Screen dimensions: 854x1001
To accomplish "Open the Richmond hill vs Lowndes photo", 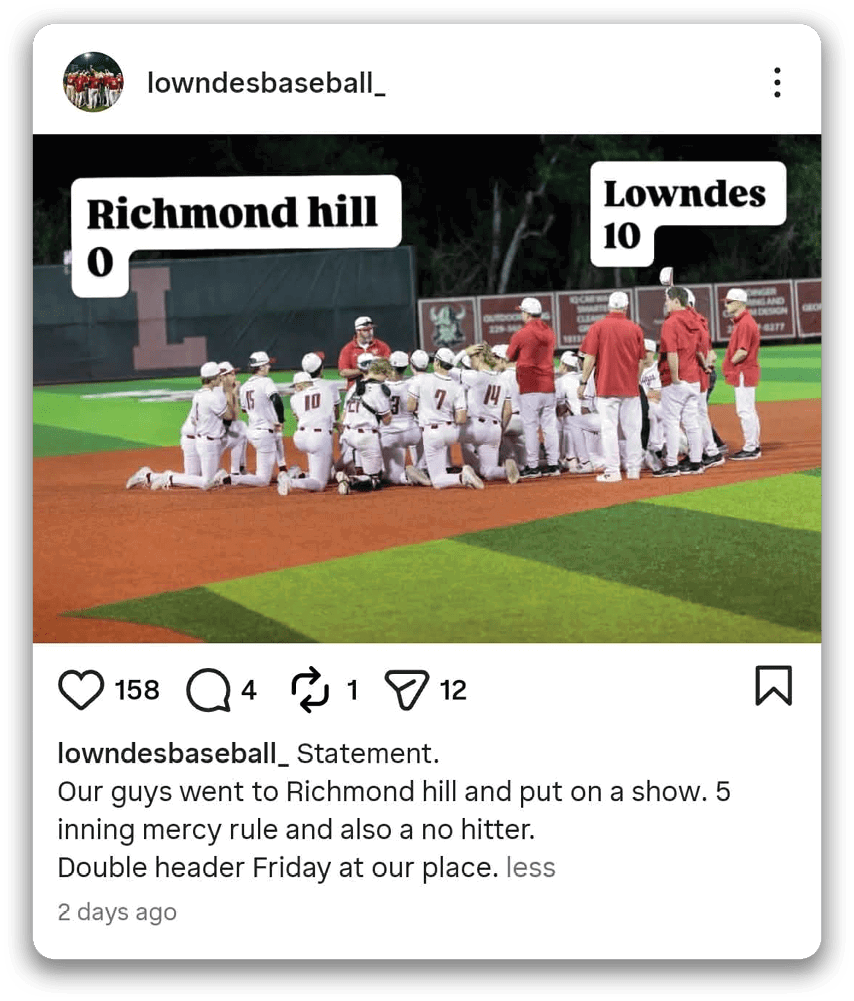I will pos(427,420).
